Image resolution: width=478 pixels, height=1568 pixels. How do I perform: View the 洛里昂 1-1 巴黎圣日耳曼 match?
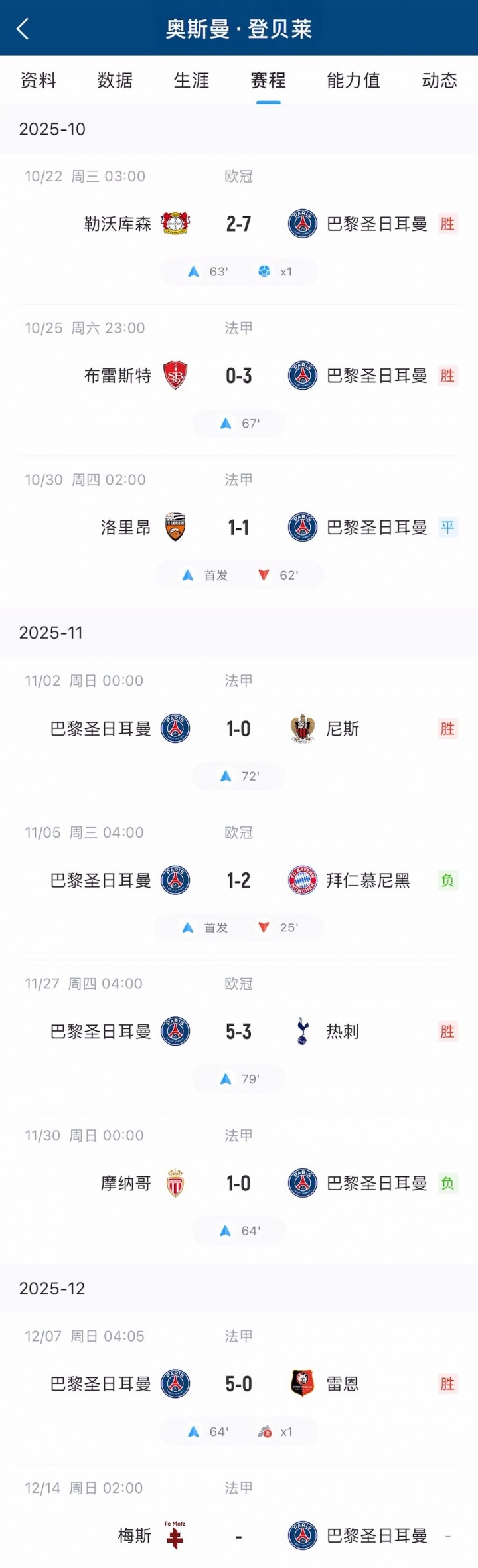(238, 528)
